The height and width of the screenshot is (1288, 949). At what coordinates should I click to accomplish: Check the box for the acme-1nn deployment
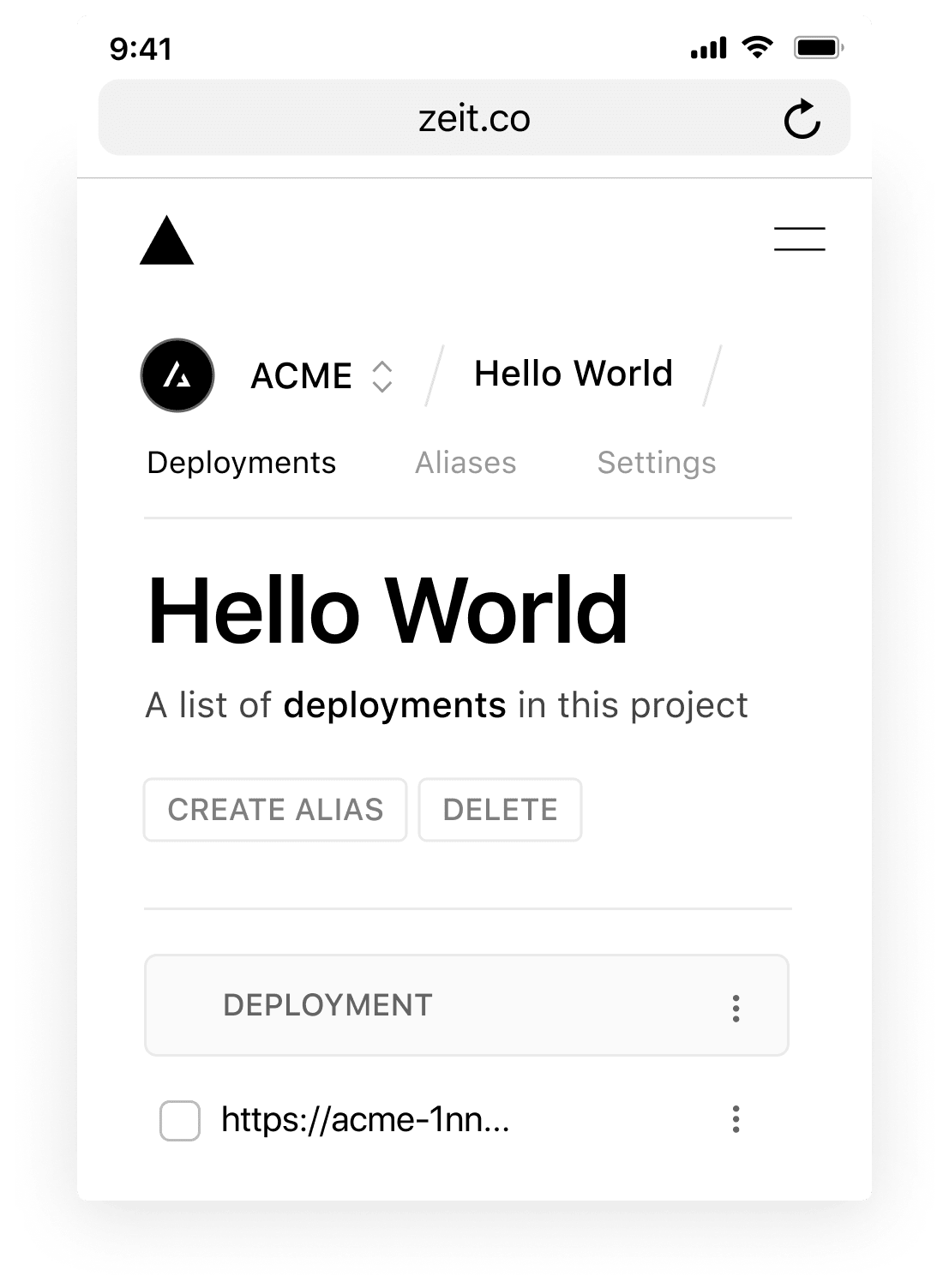click(x=180, y=1121)
